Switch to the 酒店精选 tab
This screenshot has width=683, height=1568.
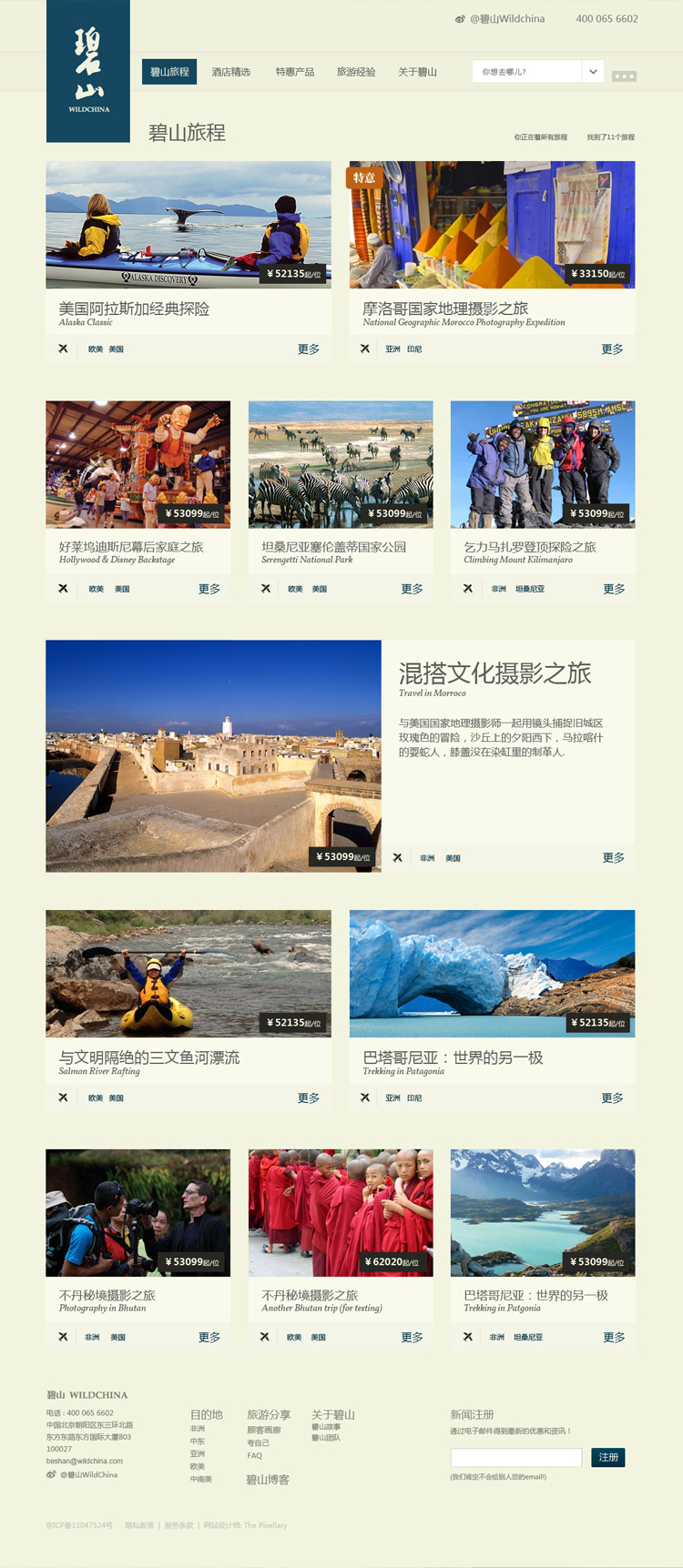pyautogui.click(x=230, y=72)
